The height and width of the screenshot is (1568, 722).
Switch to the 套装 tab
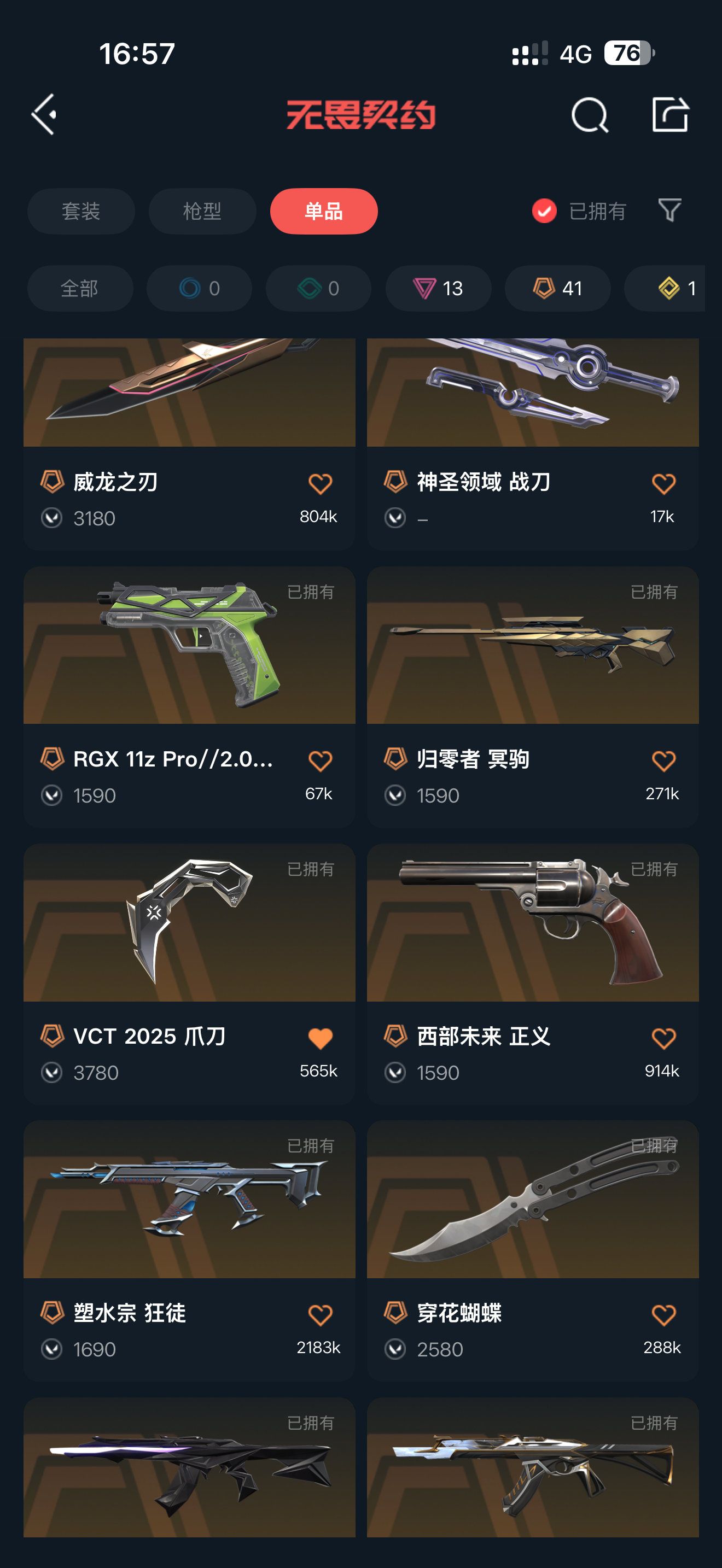pyautogui.click(x=81, y=211)
